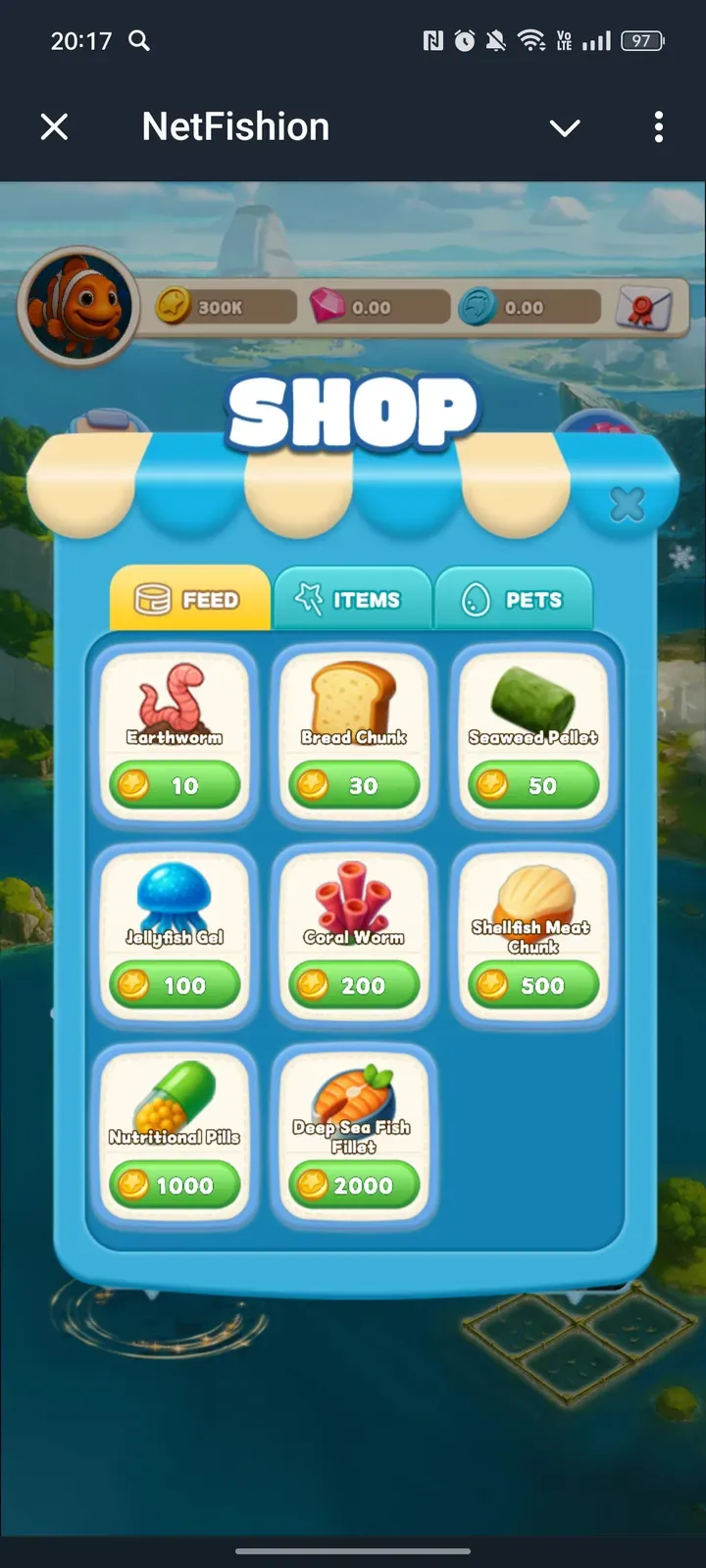Buy Bread Chunk for 30 coins
Image resolution: width=706 pixels, height=1568 pixels.
[x=354, y=784]
